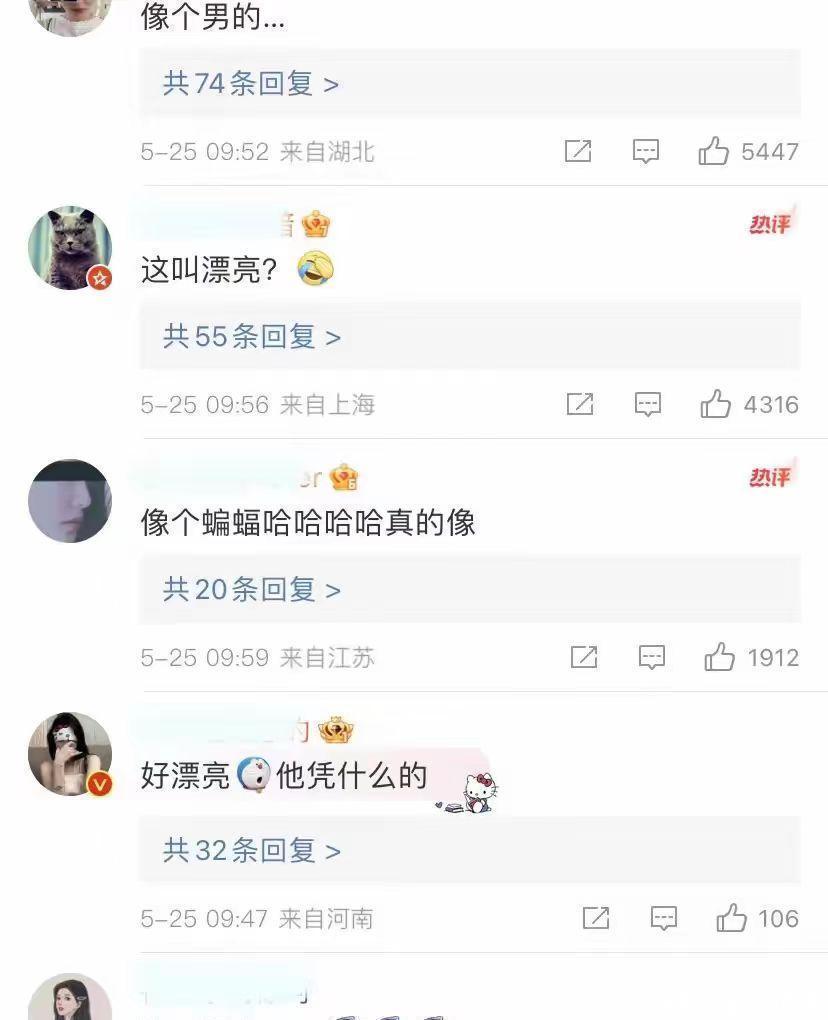This screenshot has height=1020, width=828.
Task: Repost the 这叫漂亮？ comment from 上海
Action: point(580,405)
